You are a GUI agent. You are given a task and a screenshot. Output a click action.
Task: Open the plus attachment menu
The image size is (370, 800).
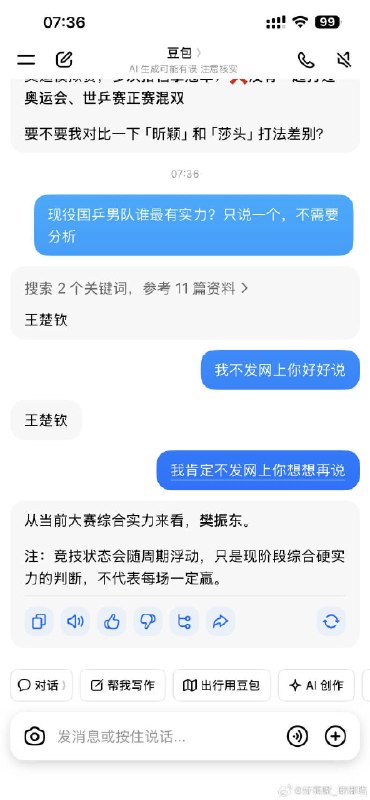point(335,736)
